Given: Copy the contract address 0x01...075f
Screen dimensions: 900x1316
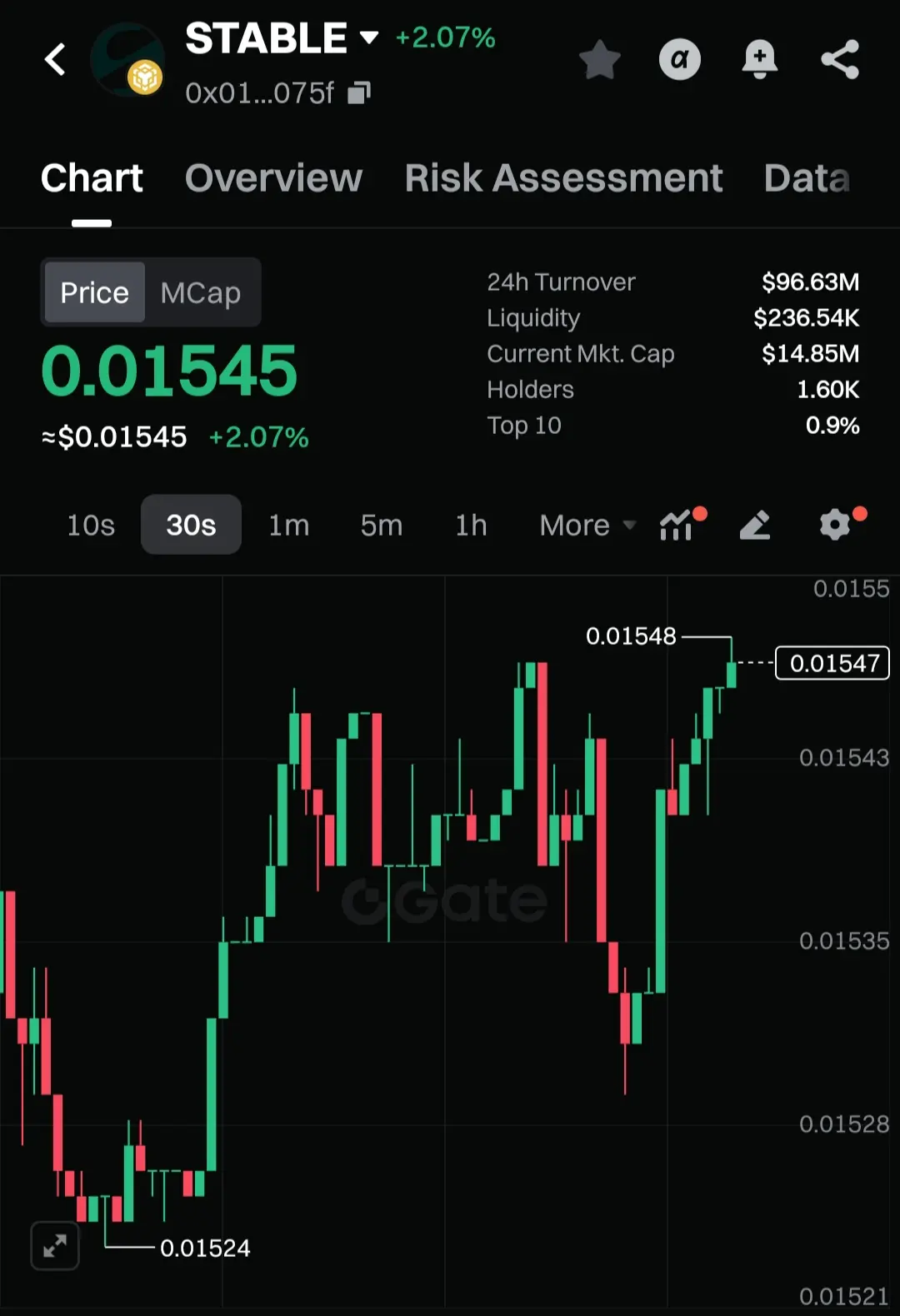Looking at the screenshot, I should pyautogui.click(x=359, y=92).
